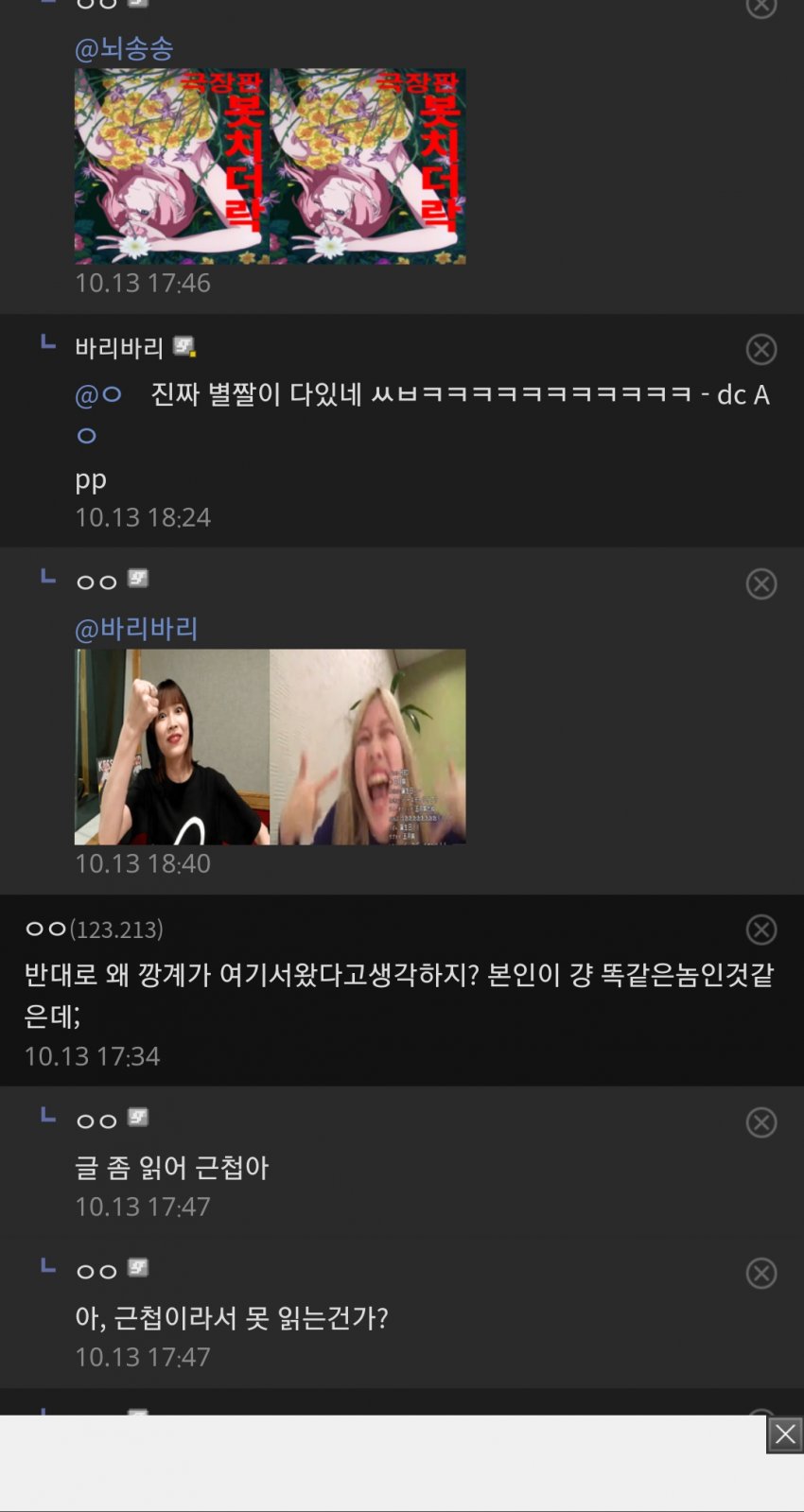The image size is (804, 1512).
Task: Open 바리바리's nickname profile
Action: (x=119, y=348)
